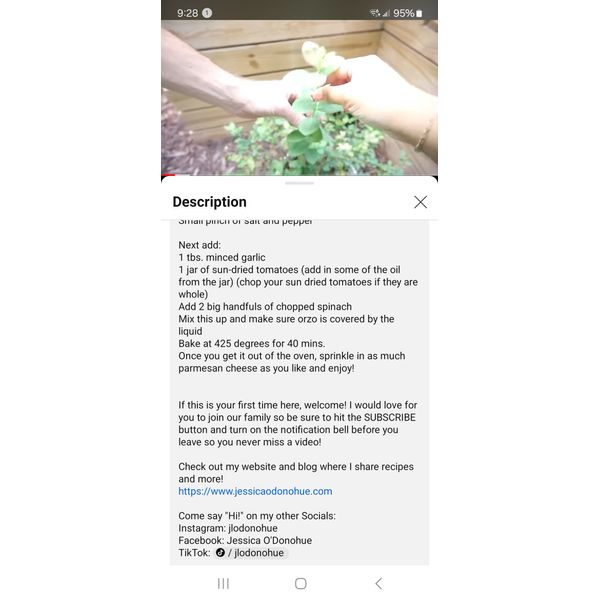Open the recent apps view
The width and height of the screenshot is (600, 600).
pyautogui.click(x=223, y=583)
